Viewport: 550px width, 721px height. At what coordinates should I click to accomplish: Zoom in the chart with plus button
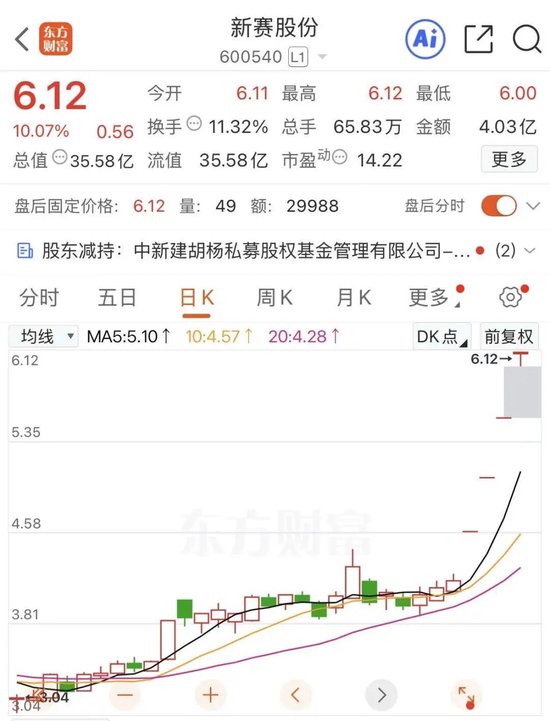coord(211,694)
